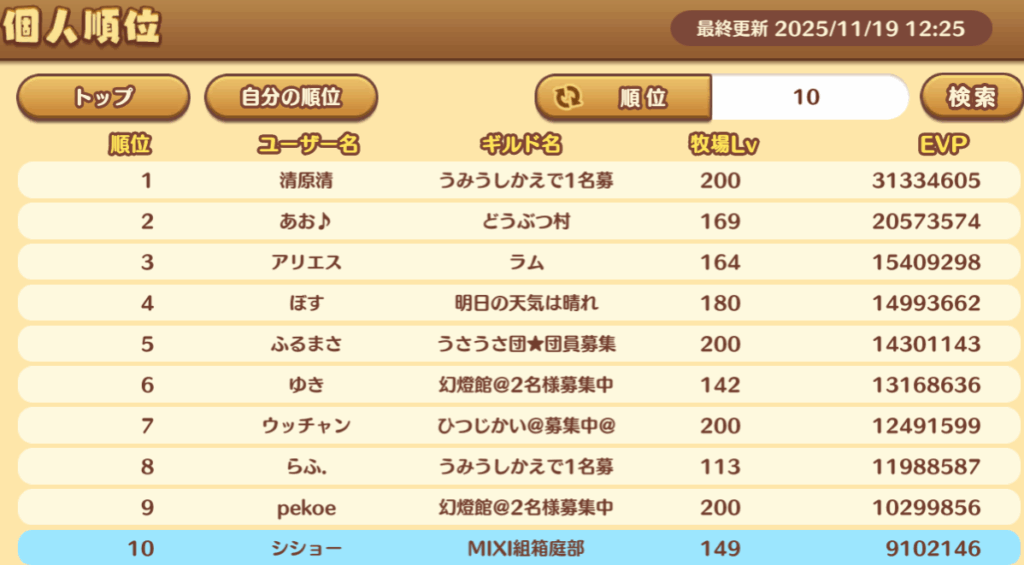Edit the rank number input field
1024x565 pixels.
pyautogui.click(x=806, y=98)
